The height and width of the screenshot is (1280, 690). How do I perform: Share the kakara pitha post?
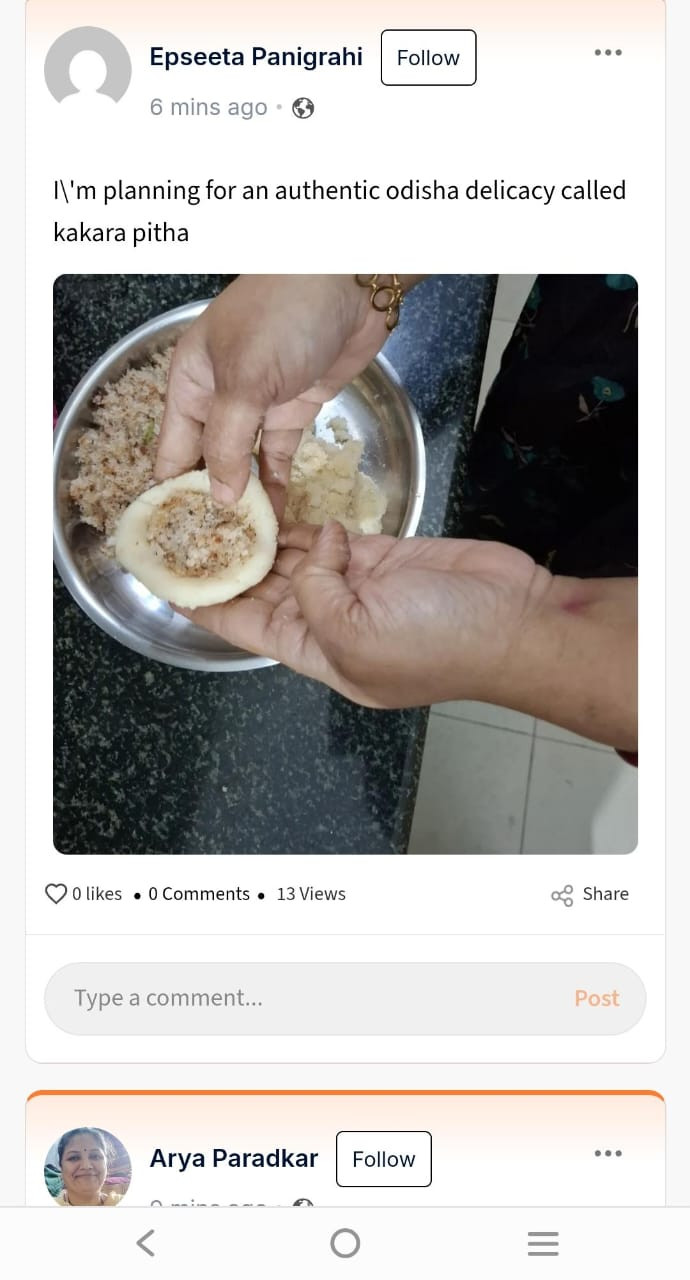tap(590, 894)
